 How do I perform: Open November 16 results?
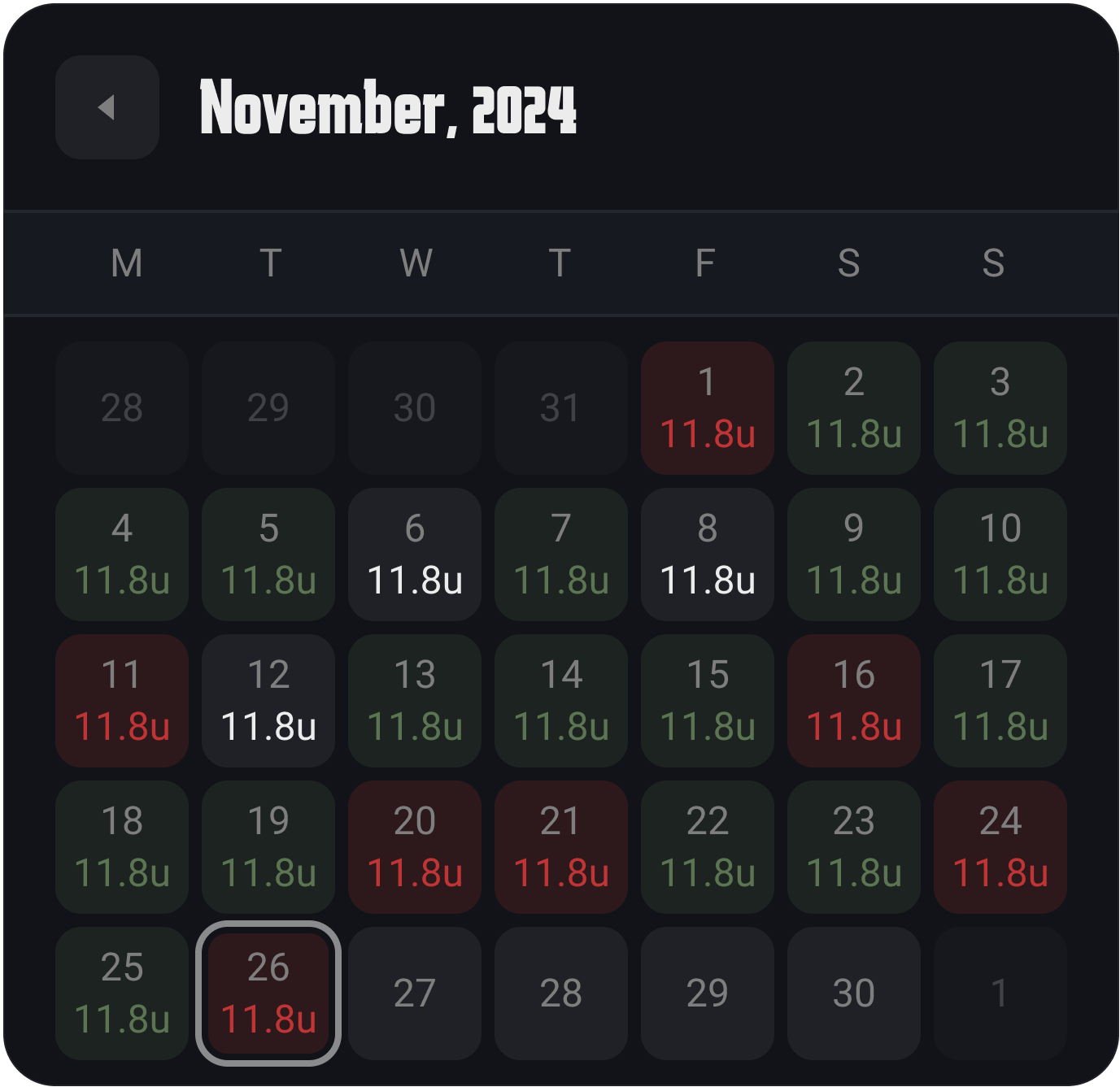click(x=853, y=701)
